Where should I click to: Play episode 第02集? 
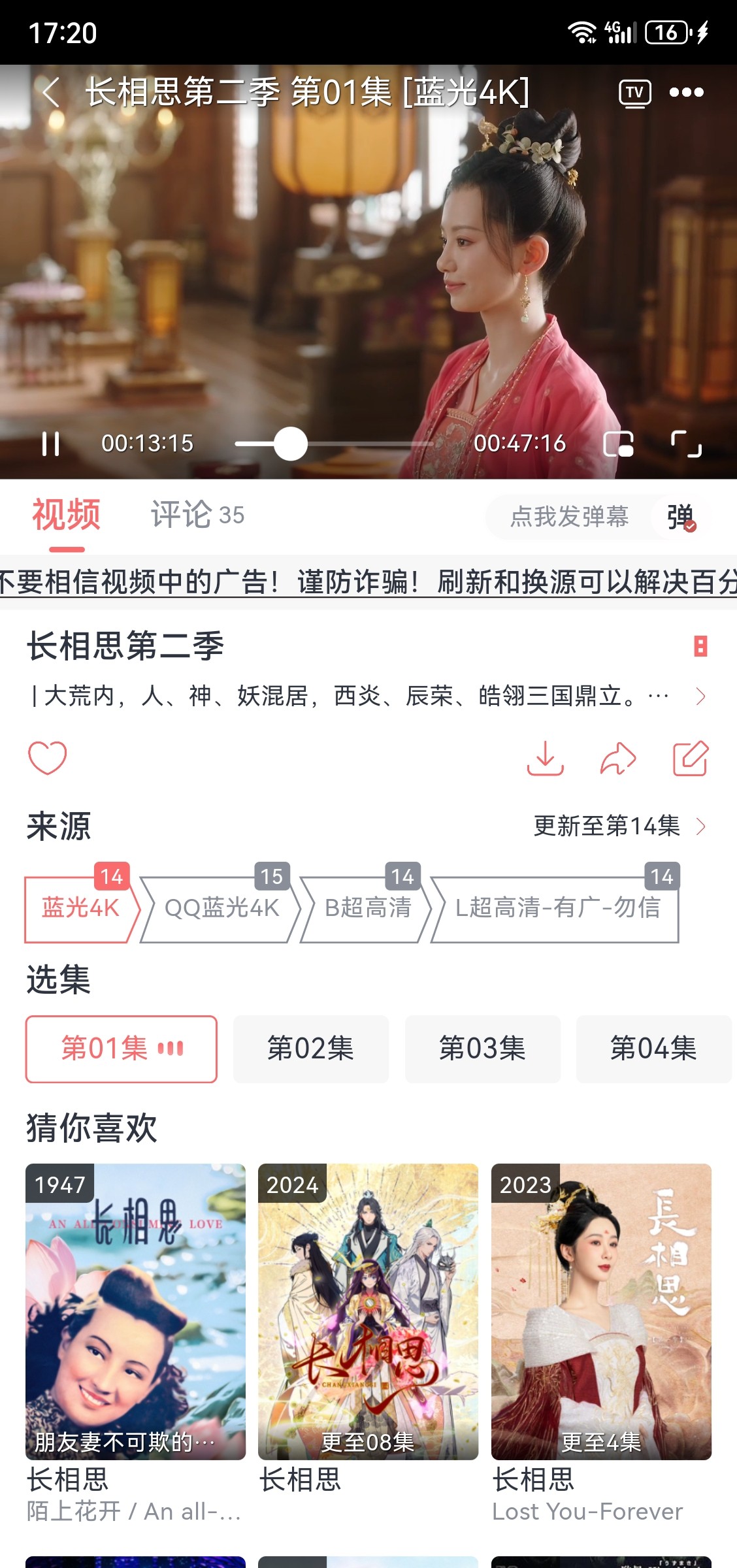coord(310,1049)
